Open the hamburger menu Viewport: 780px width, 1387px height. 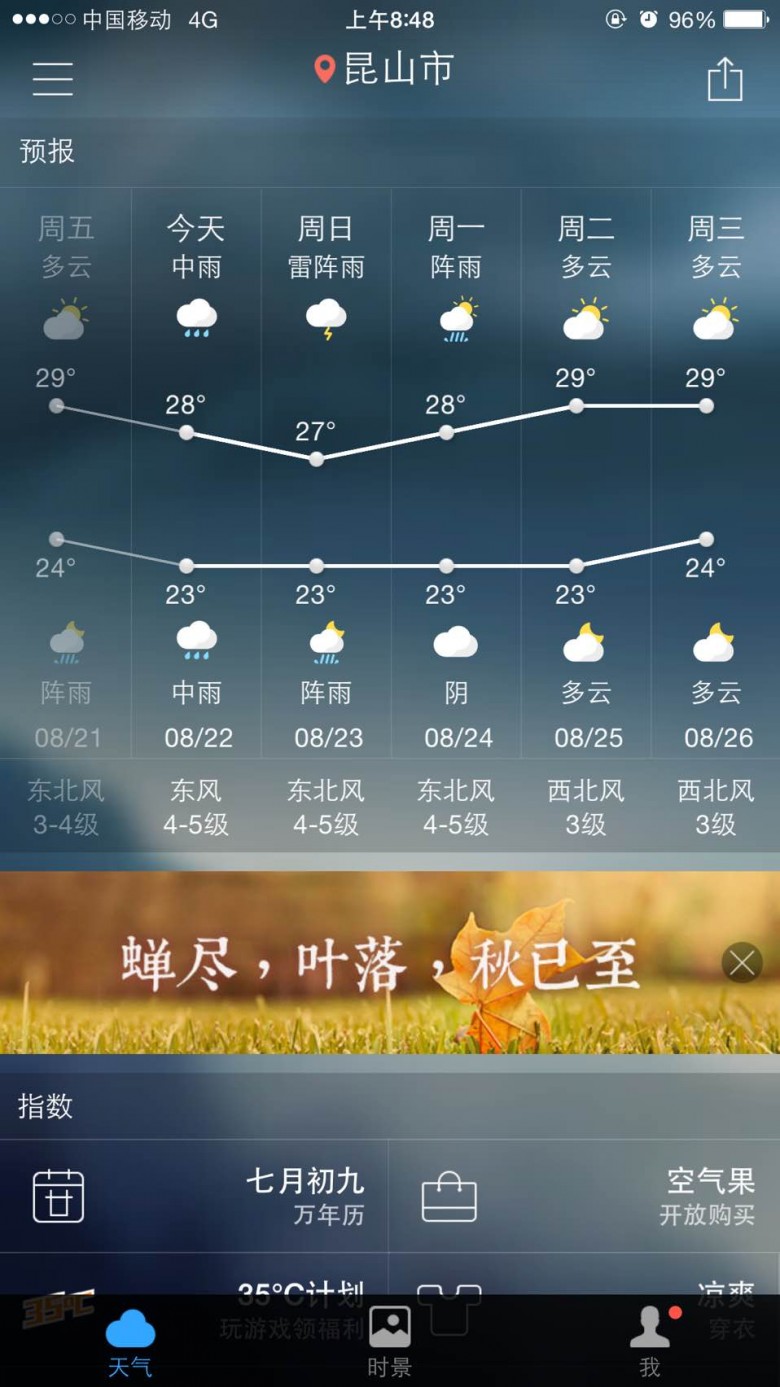52,78
